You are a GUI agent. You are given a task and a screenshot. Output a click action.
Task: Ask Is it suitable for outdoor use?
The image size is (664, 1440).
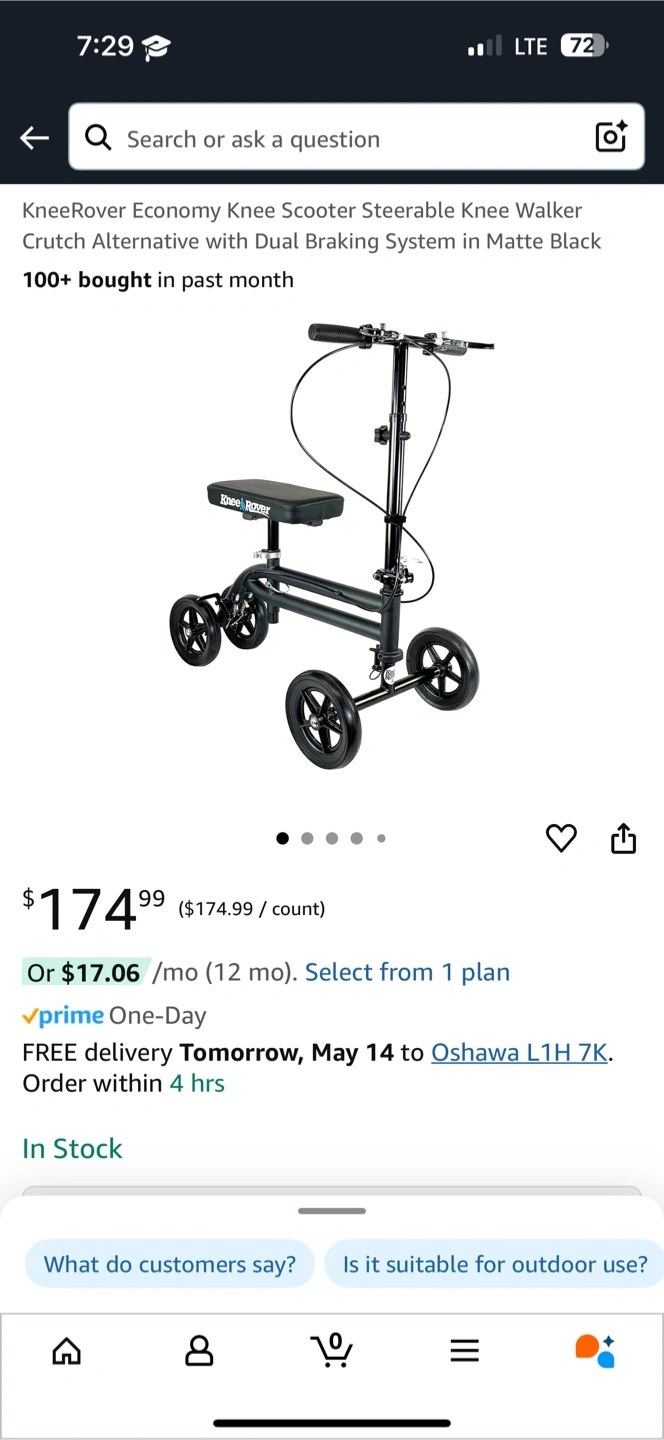tap(495, 1264)
